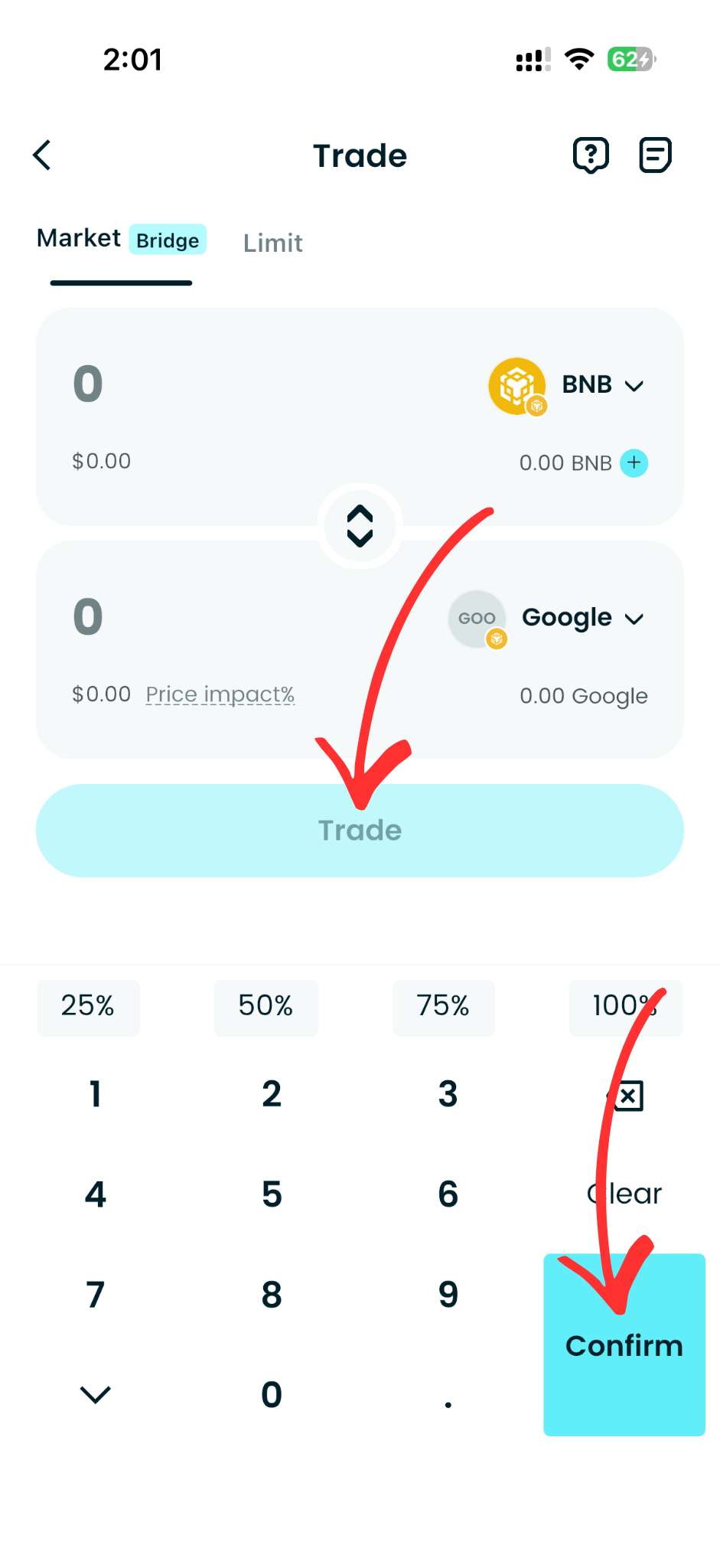Image resolution: width=720 pixels, height=1568 pixels.
Task: Click the BNB token logo
Action: click(517, 385)
